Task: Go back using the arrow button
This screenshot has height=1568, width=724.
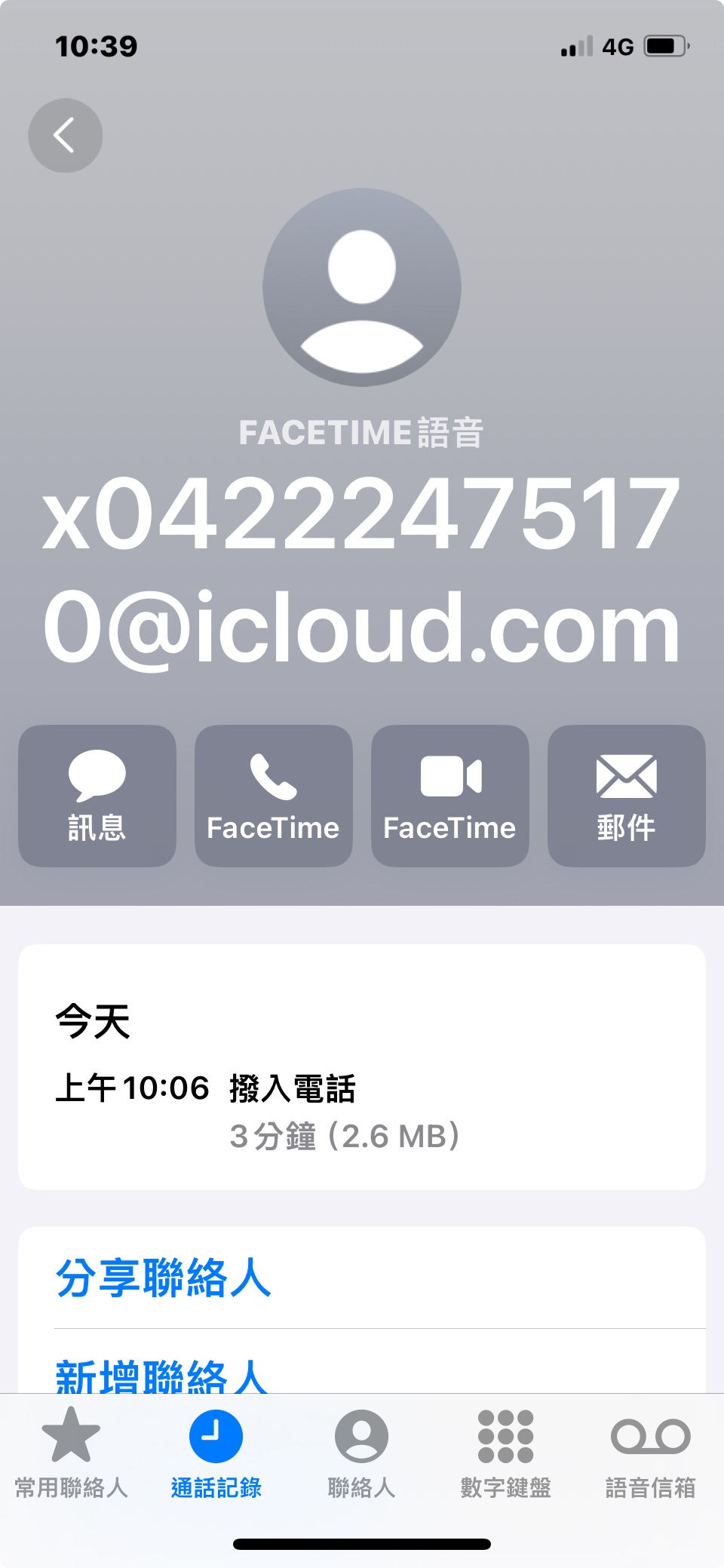Action: (65, 136)
